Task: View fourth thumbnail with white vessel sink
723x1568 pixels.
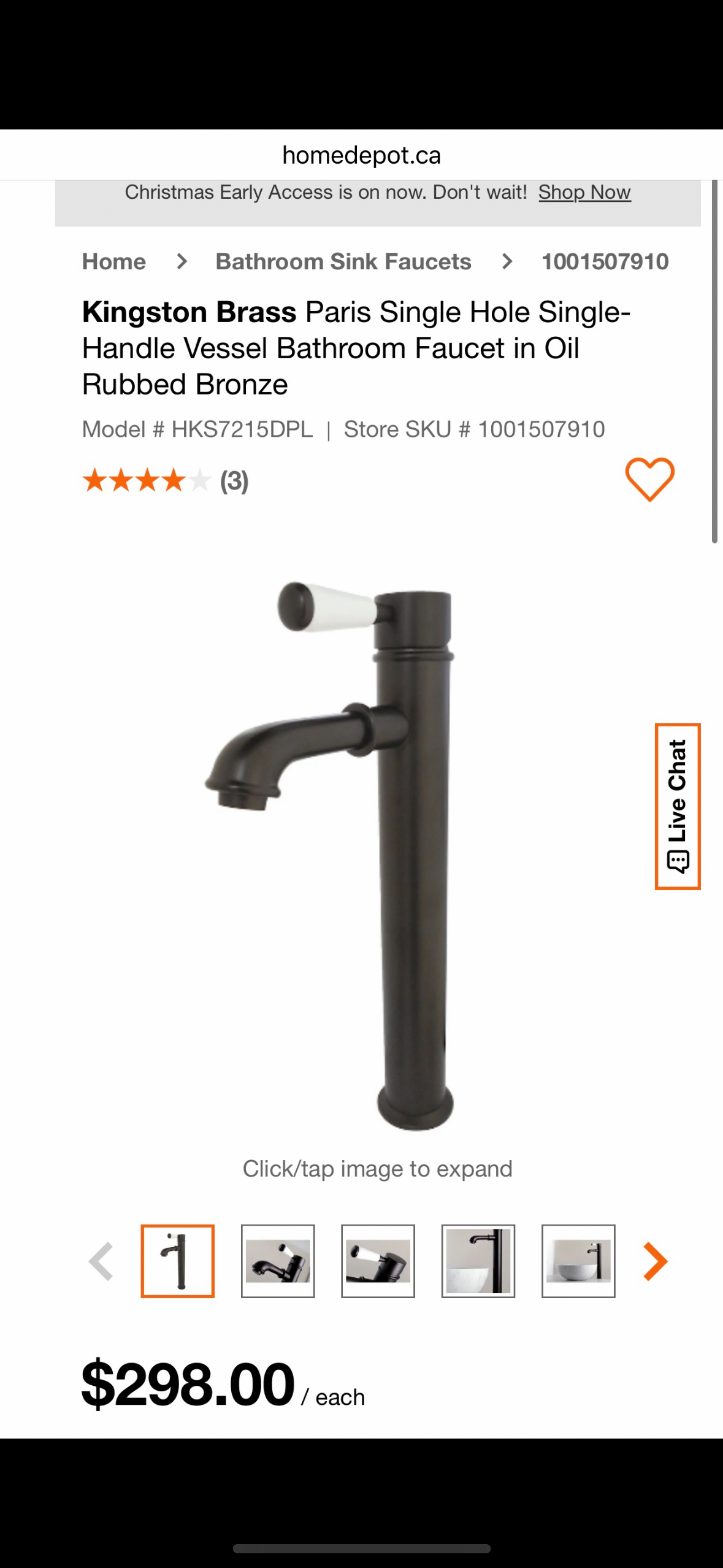Action: (x=478, y=1261)
